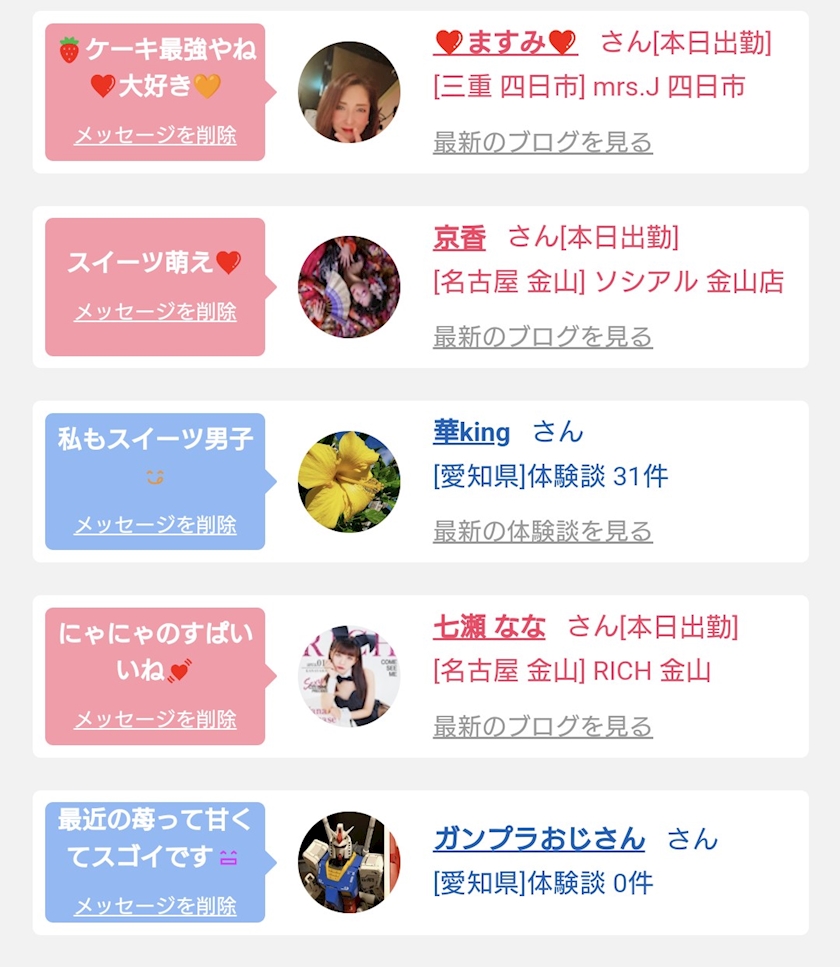Open 七瀬 なな's profile name link
Screen dimensions: 840x967
pyautogui.click(x=489, y=627)
